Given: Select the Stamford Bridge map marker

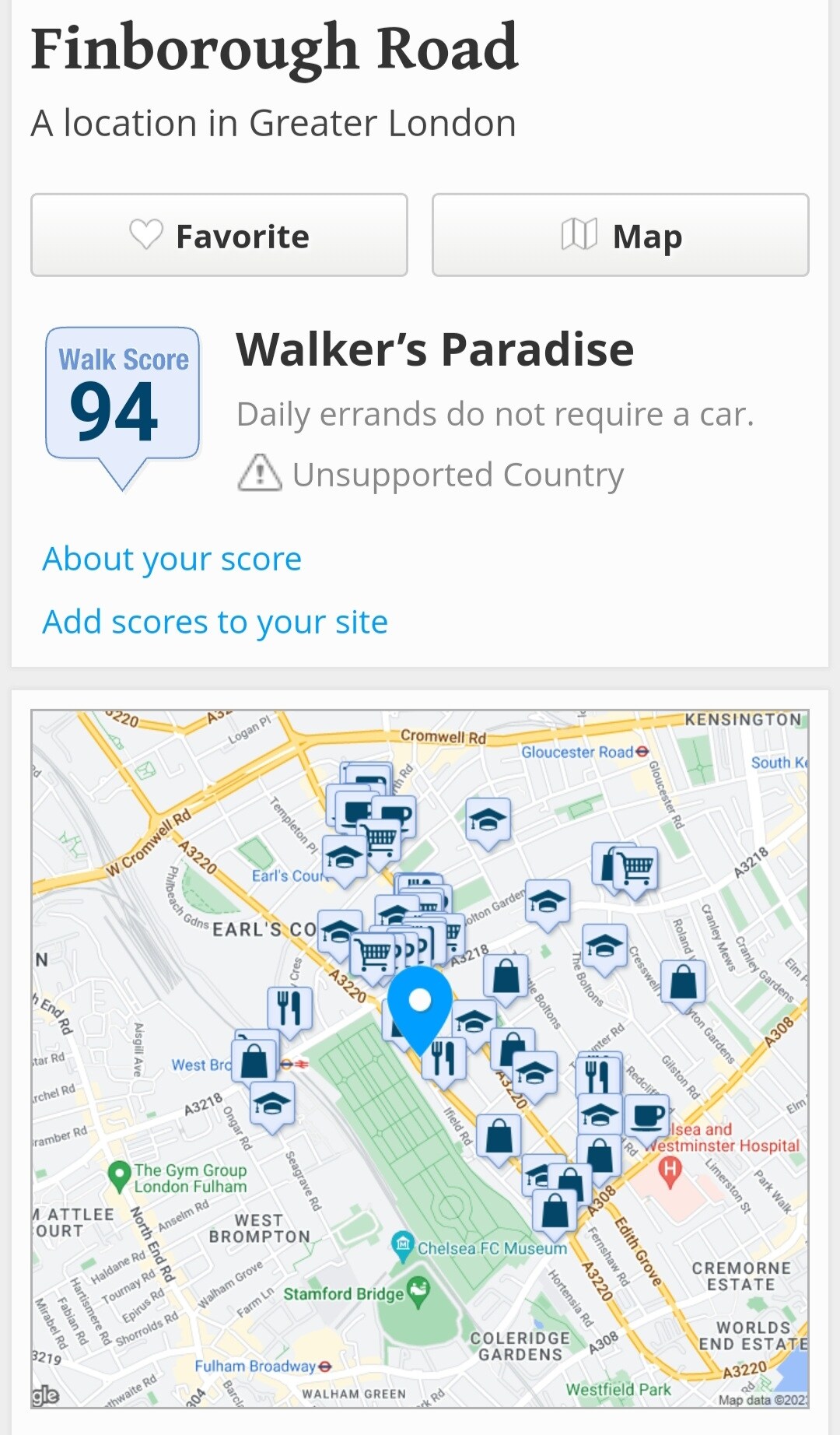Looking at the screenshot, I should 418,1293.
